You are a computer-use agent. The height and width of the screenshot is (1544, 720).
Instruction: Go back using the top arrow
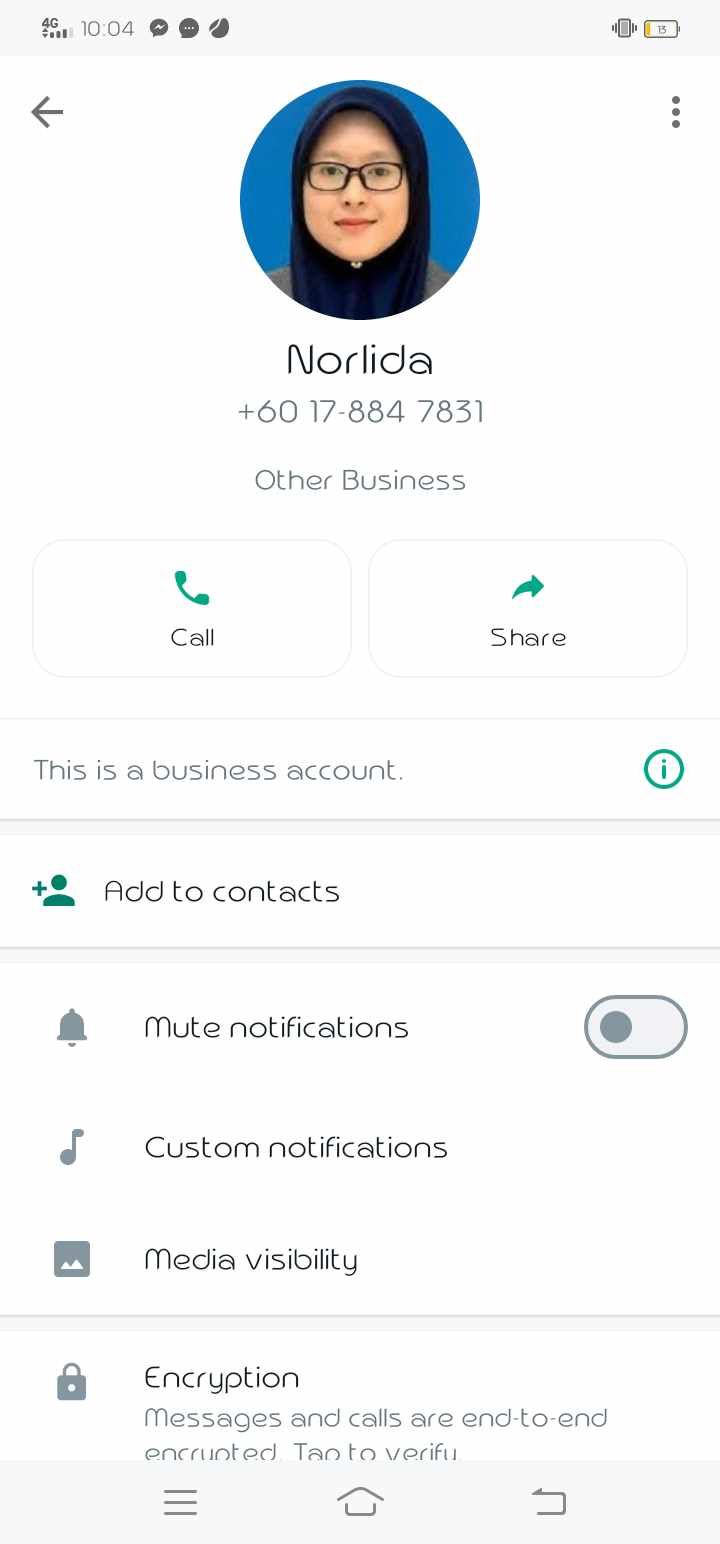(x=47, y=112)
